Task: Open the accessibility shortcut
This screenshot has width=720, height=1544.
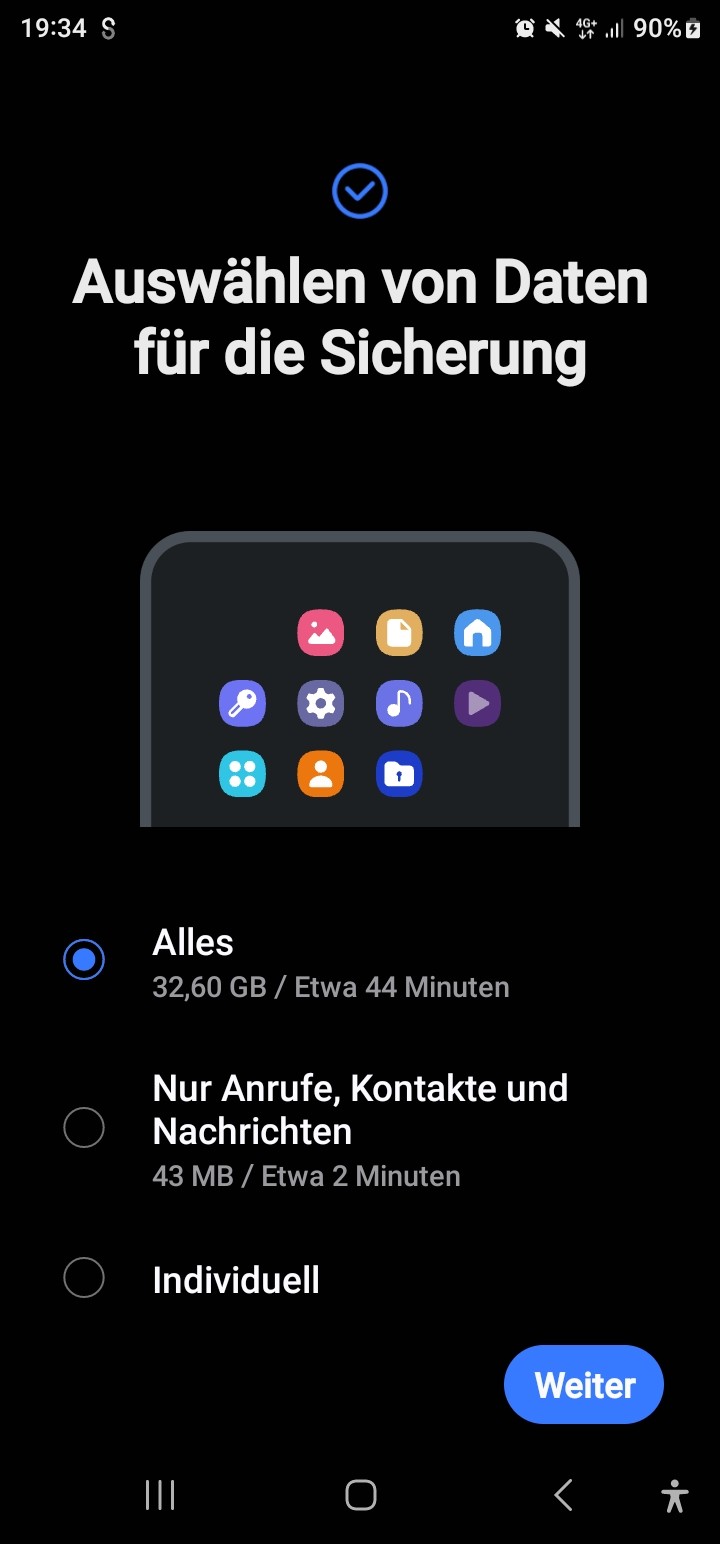Action: click(x=675, y=1496)
